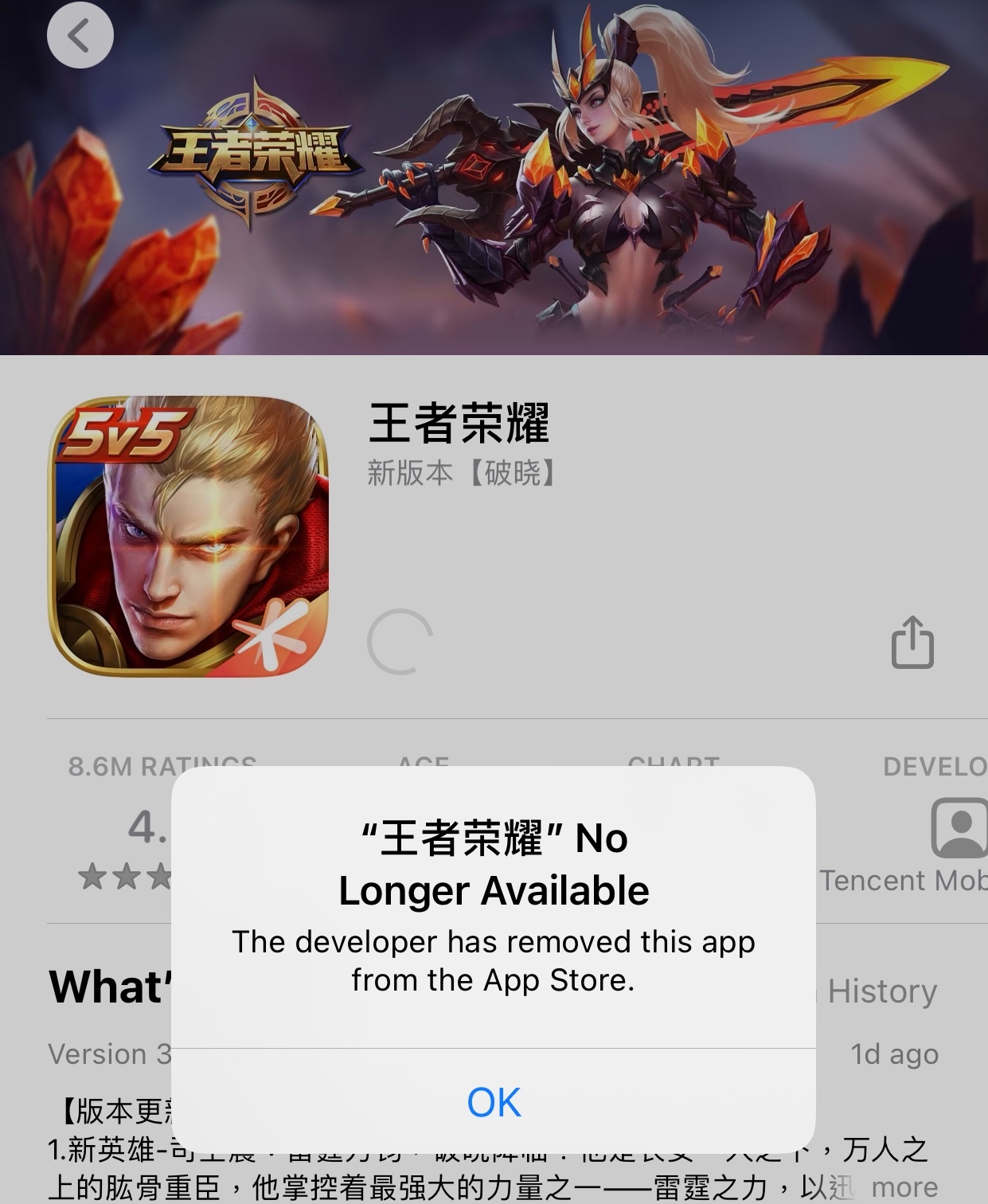Screen dimensions: 988x1204
Task: Open Version History link
Action: [882, 991]
